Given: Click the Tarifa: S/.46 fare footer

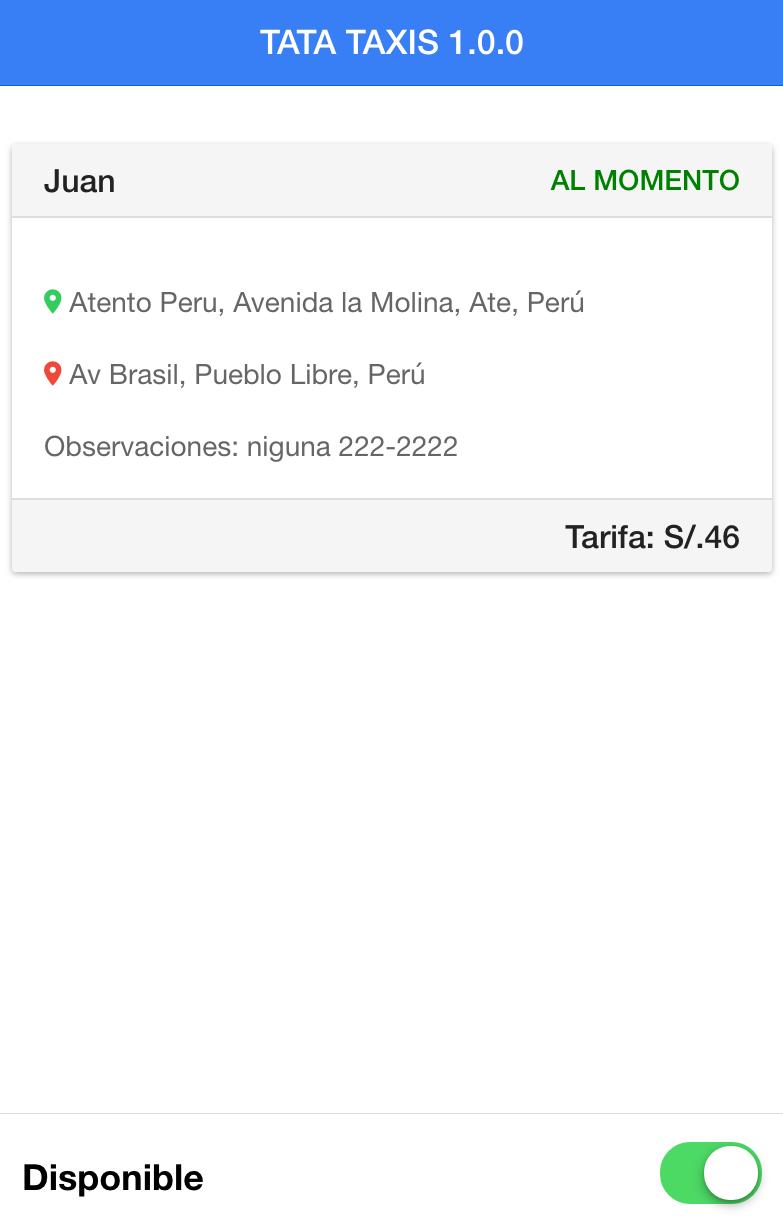Looking at the screenshot, I should [653, 537].
